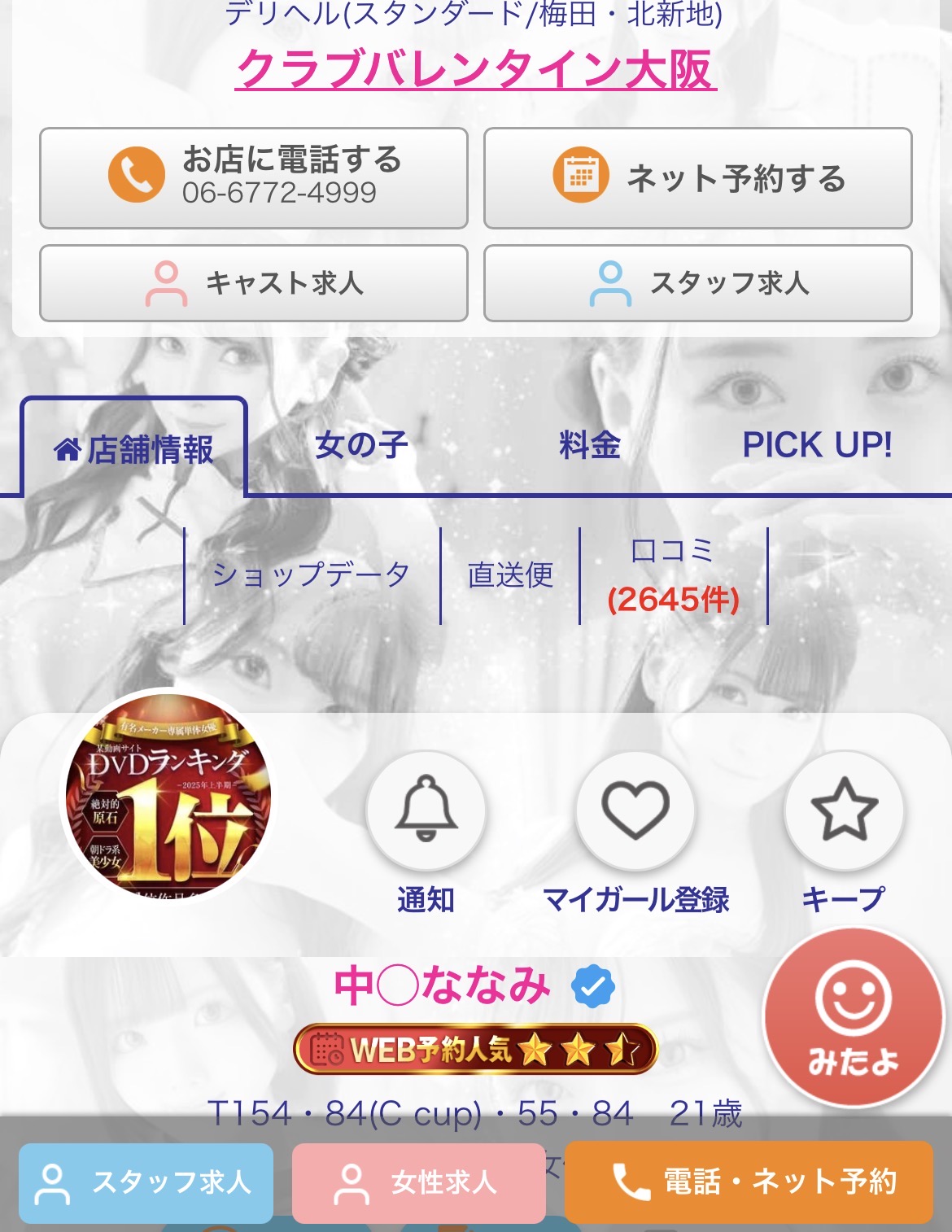
Task: Call the shop via お店に電話する
Action: pos(254,177)
